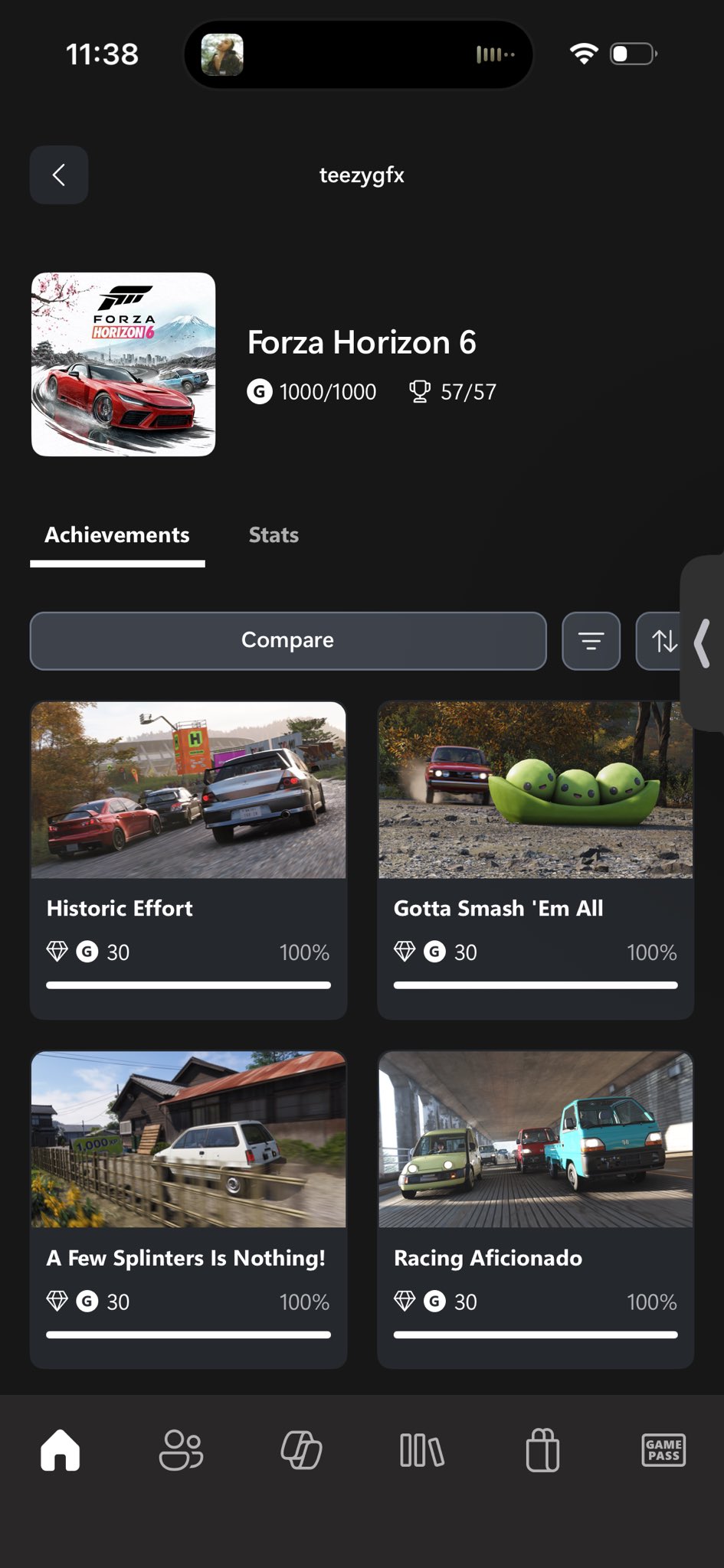
Task: View A Few Splinters Is Nothing! achievement
Action: pyautogui.click(x=188, y=1209)
